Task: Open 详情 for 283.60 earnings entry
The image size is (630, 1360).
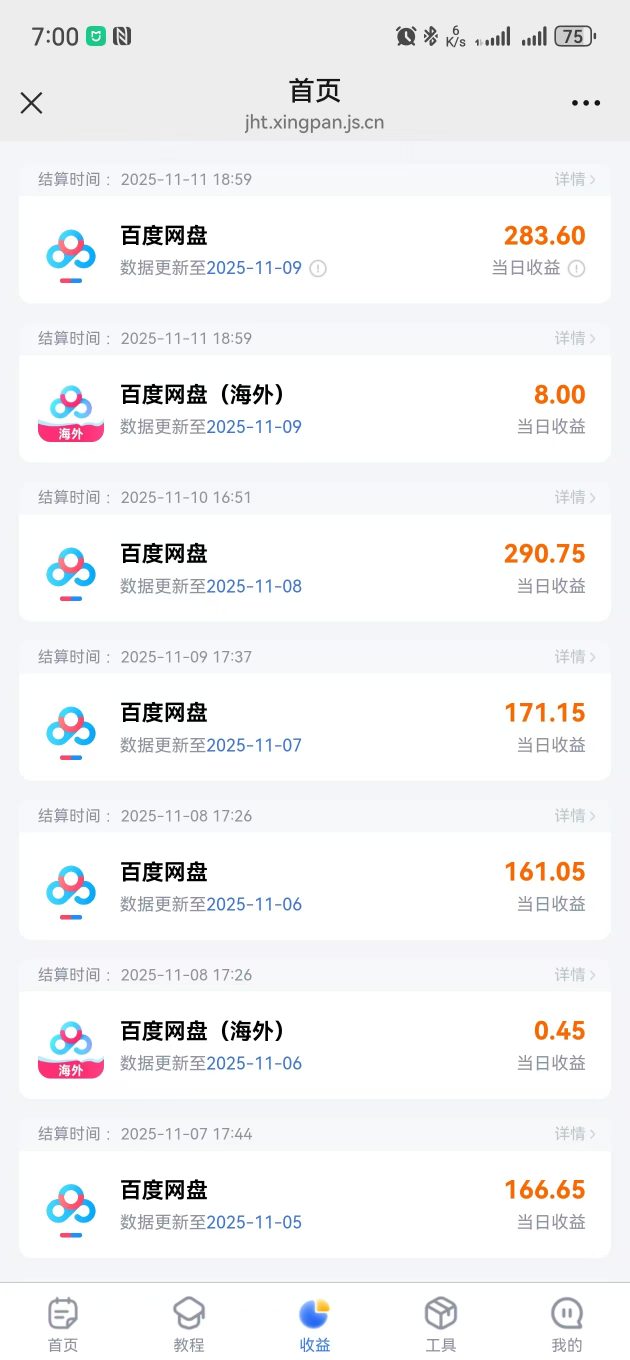Action: (x=575, y=179)
